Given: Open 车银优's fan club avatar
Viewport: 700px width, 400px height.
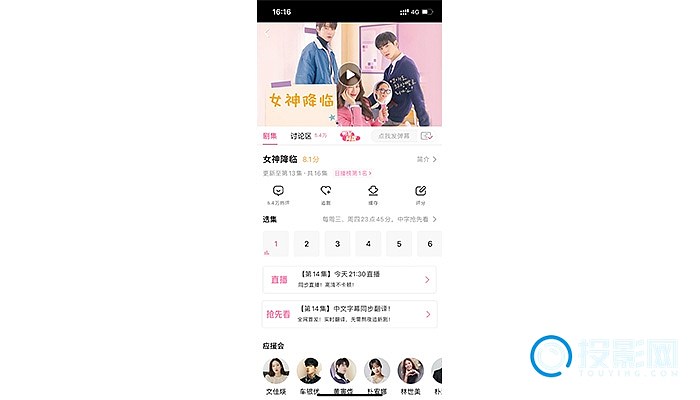Looking at the screenshot, I should tap(309, 371).
